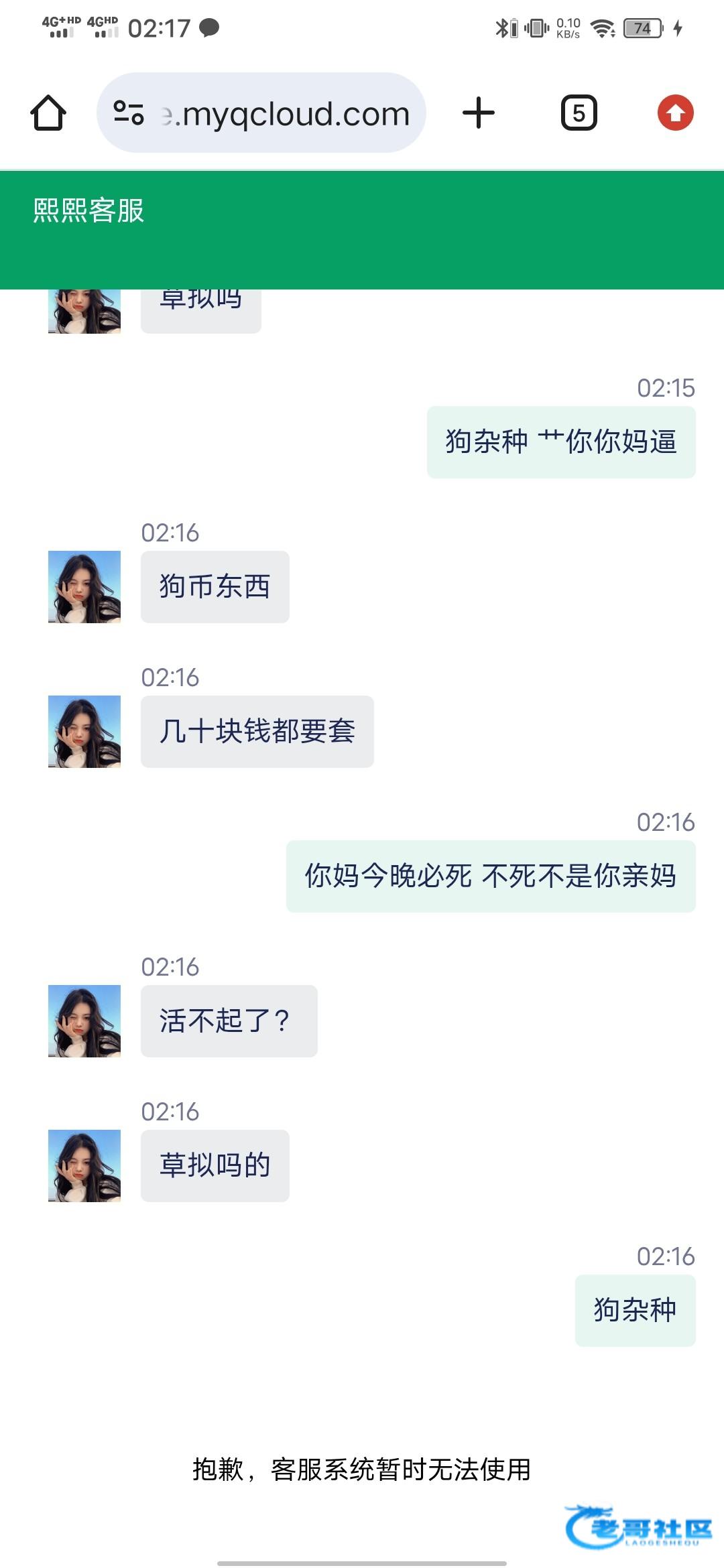Tap the red update arrow icon
724x1568 pixels.
pyautogui.click(x=675, y=113)
